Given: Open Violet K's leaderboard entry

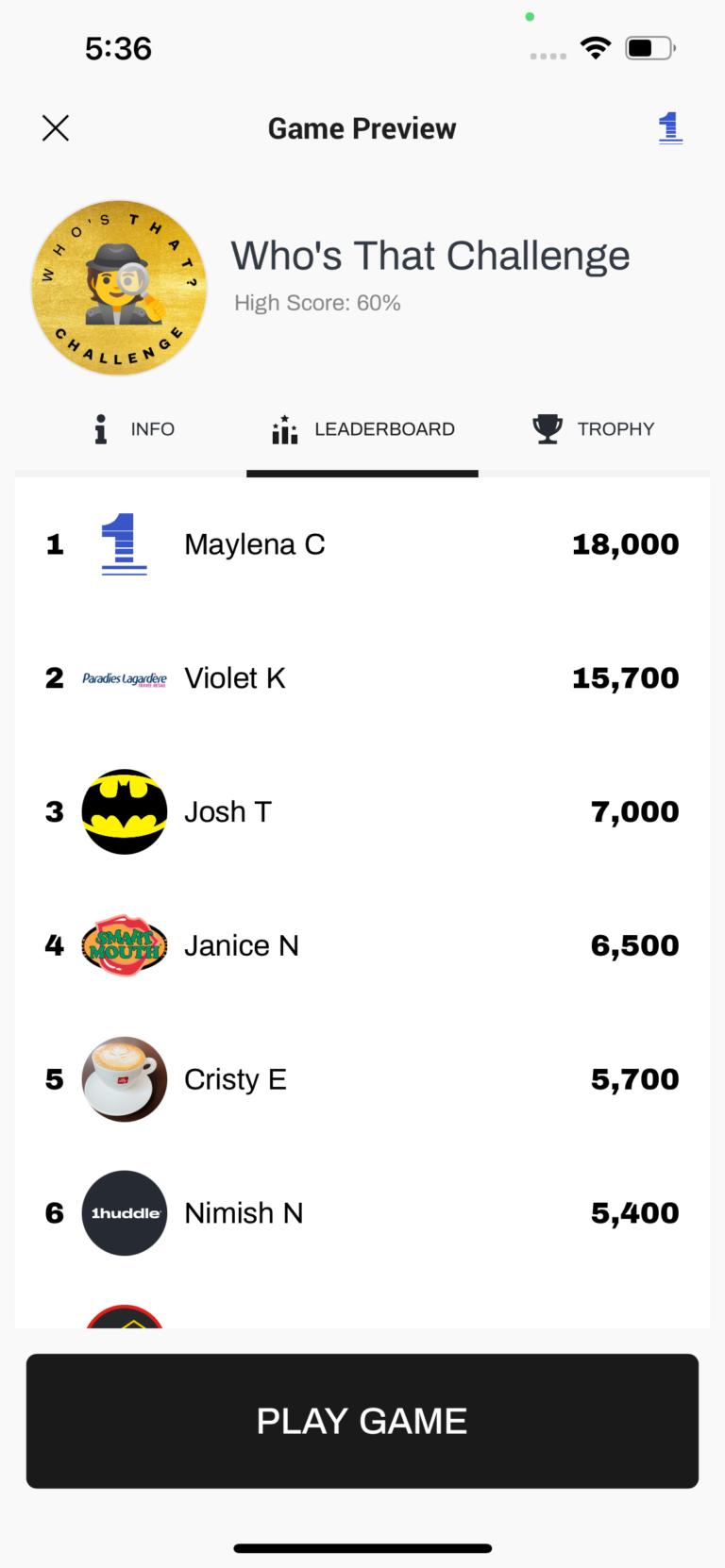Looking at the screenshot, I should (x=362, y=678).
